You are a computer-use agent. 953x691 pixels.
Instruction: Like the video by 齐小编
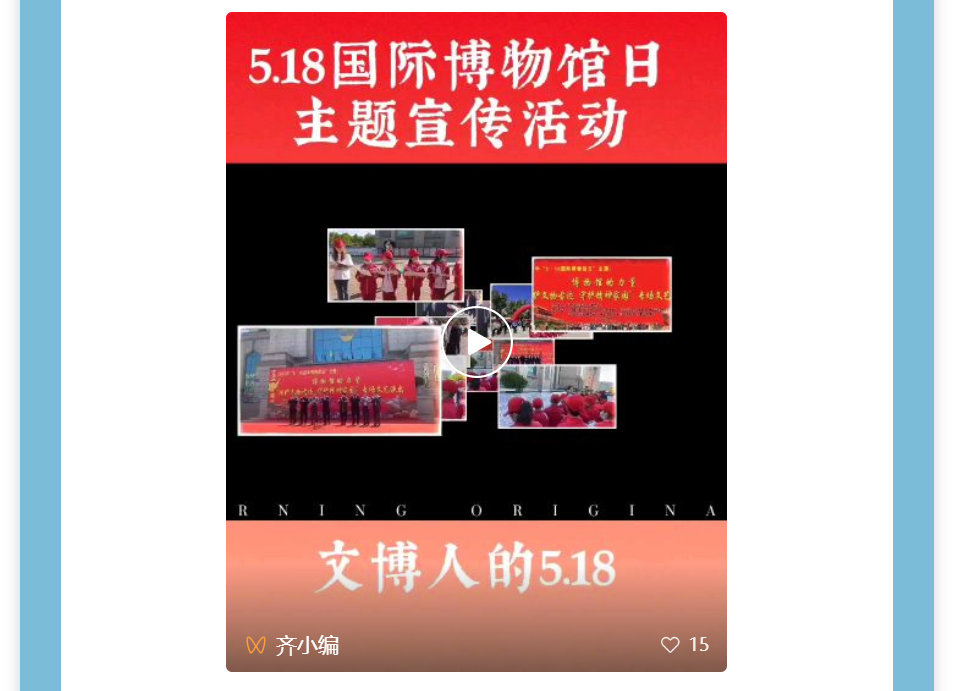[x=670, y=645]
